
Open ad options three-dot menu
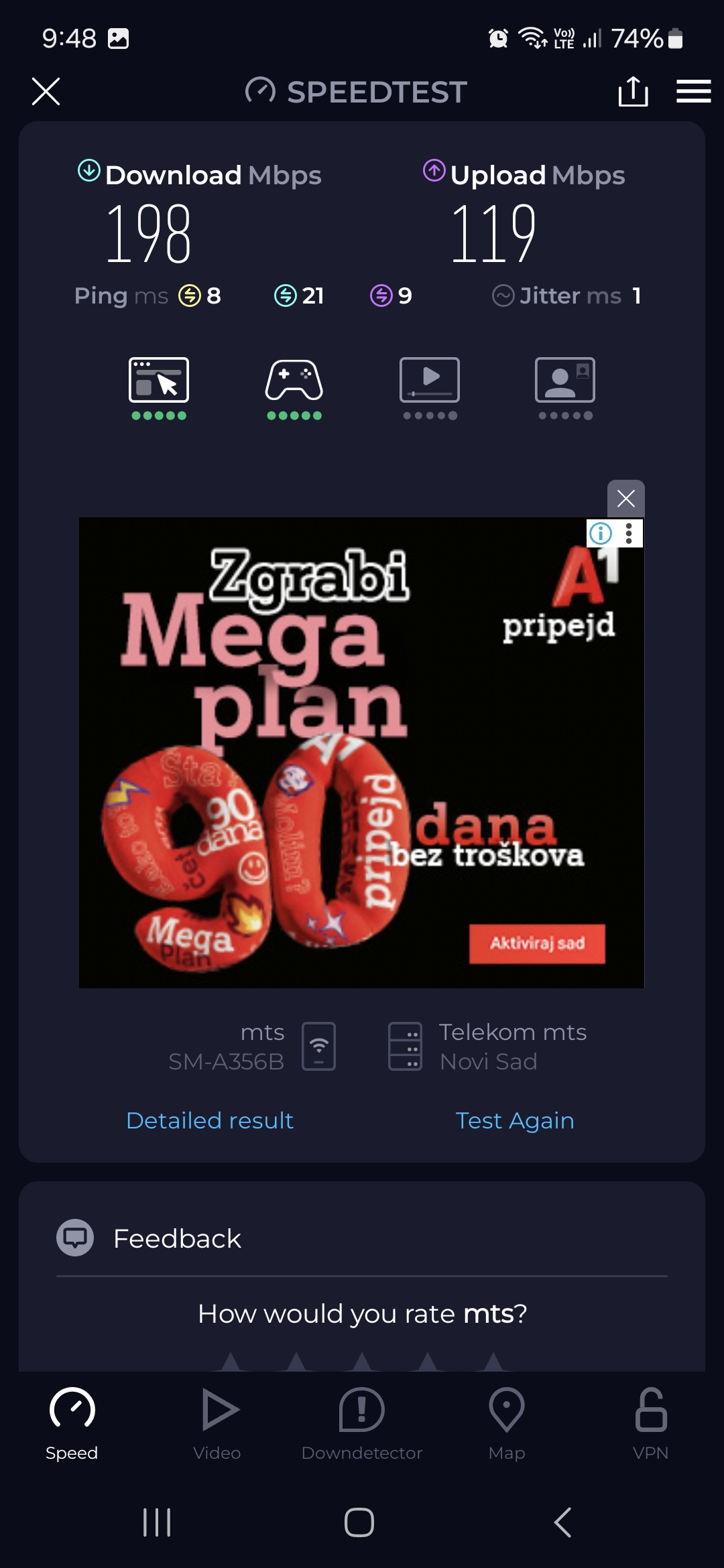(x=629, y=533)
